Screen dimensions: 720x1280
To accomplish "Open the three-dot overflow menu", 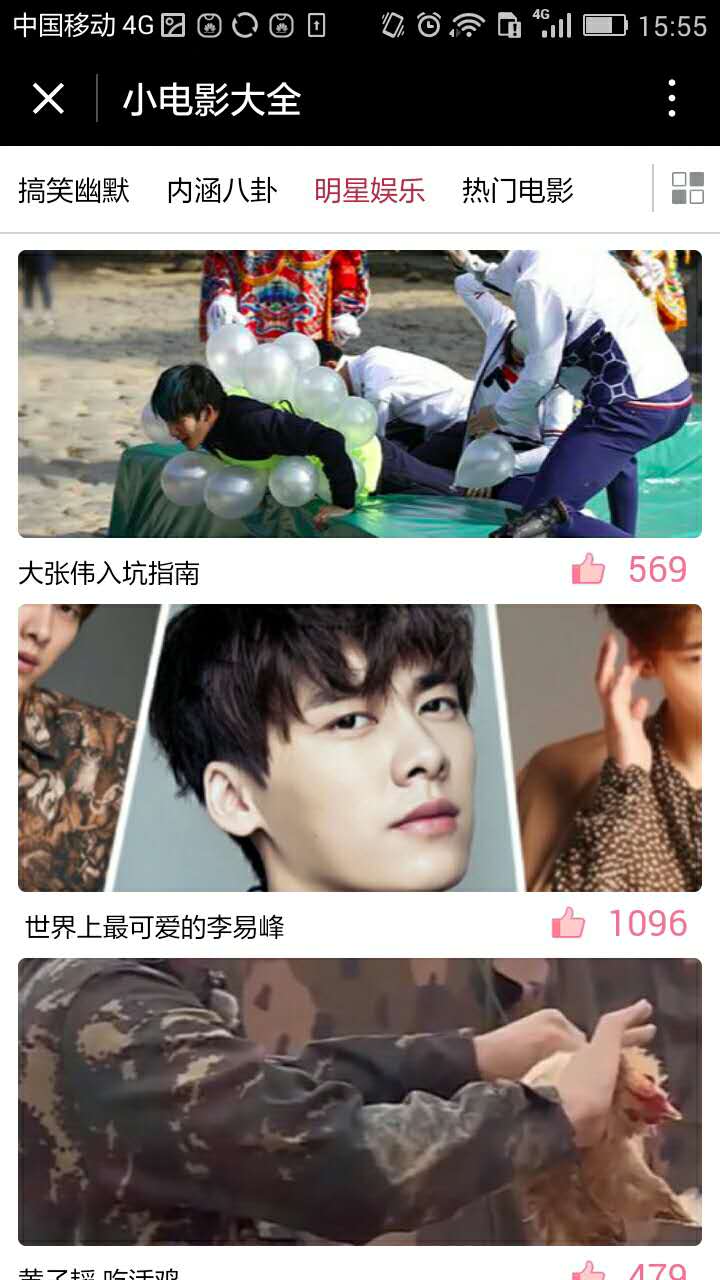I will pyautogui.click(x=672, y=99).
